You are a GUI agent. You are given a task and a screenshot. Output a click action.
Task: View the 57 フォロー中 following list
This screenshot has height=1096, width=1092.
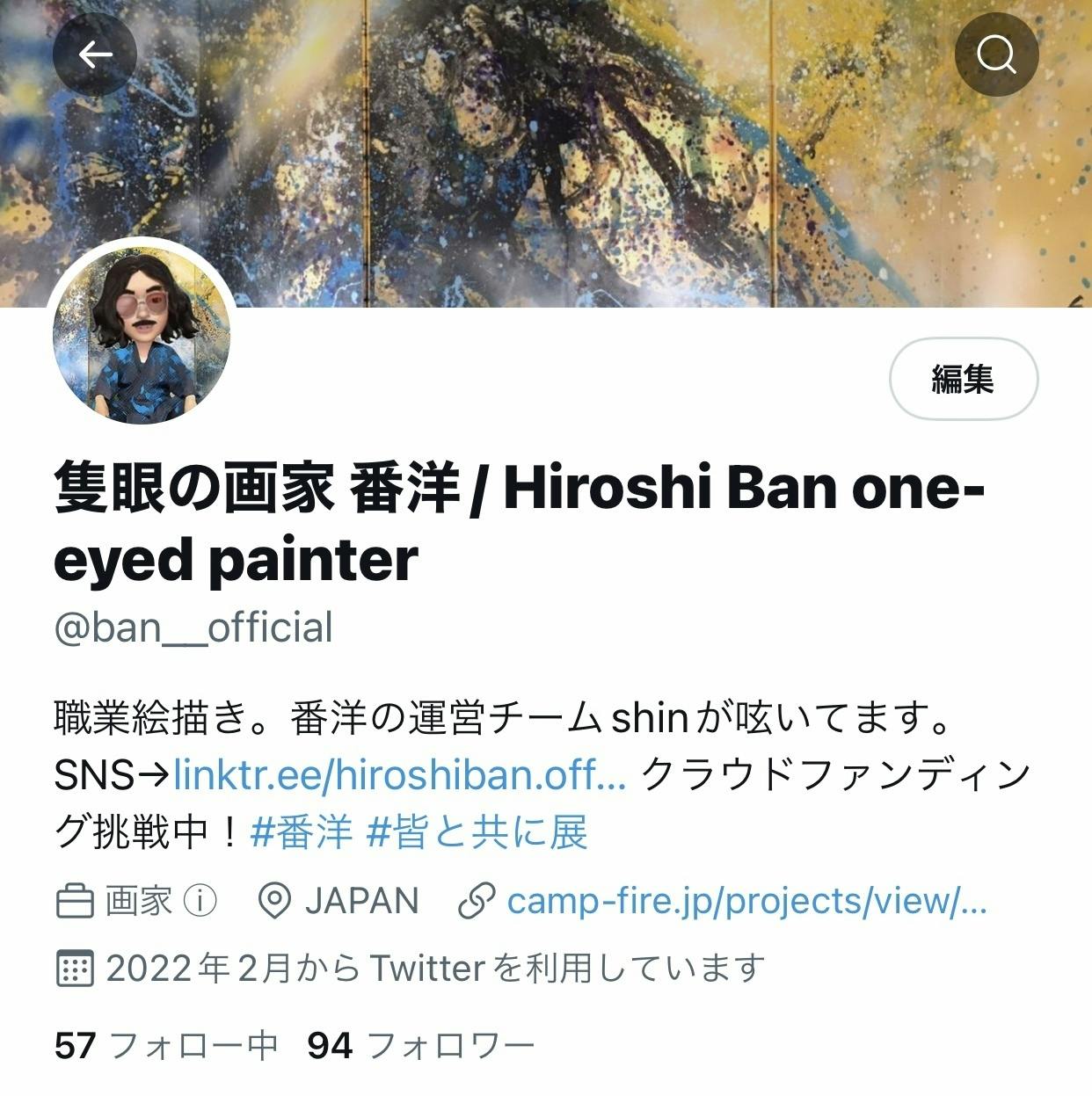(x=165, y=1045)
